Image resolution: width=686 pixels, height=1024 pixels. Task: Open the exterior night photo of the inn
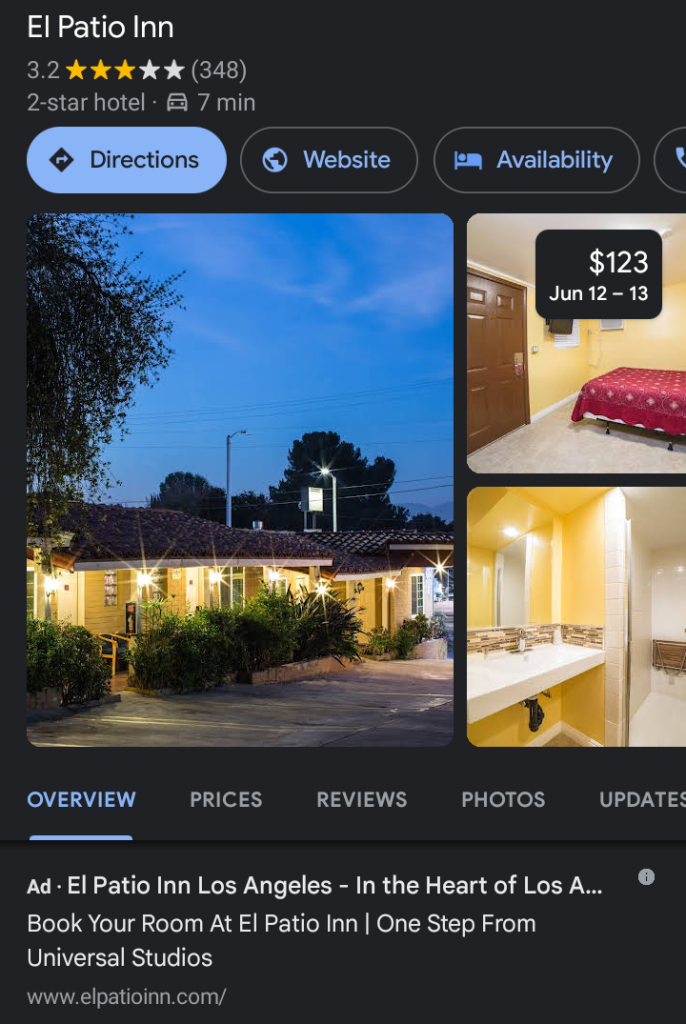(239, 480)
